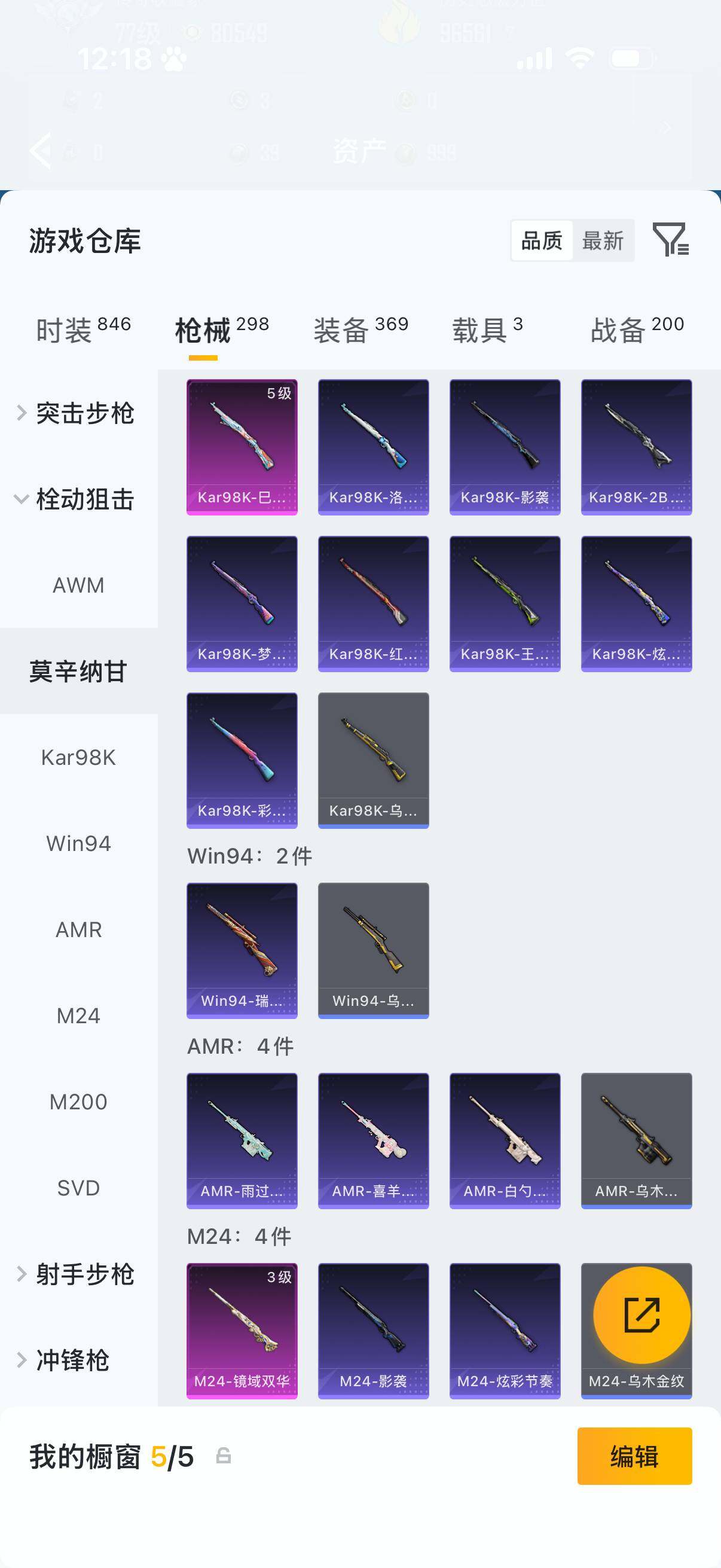
Task: Select 品质 sorting option
Action: tap(542, 241)
